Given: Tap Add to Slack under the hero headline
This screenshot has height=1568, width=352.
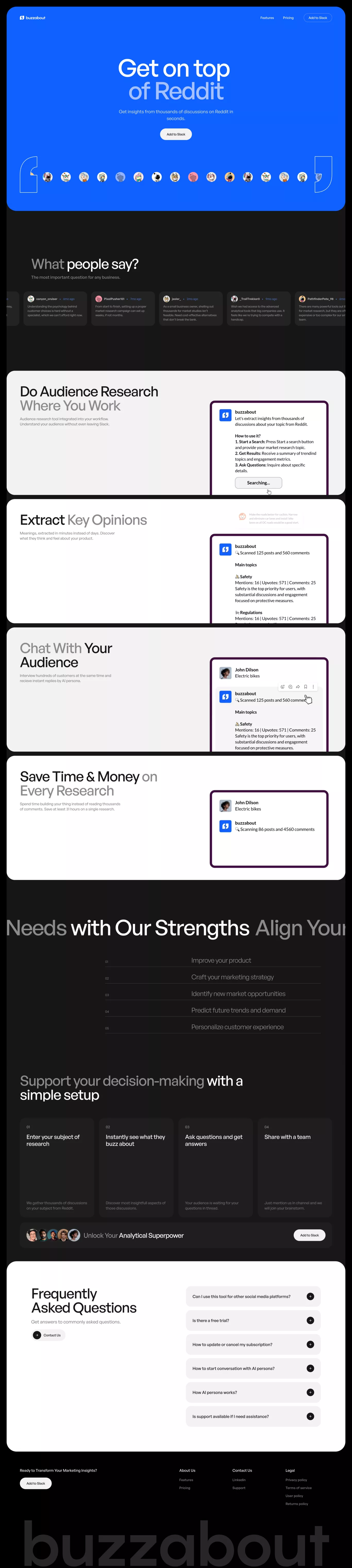Looking at the screenshot, I should 176,134.
